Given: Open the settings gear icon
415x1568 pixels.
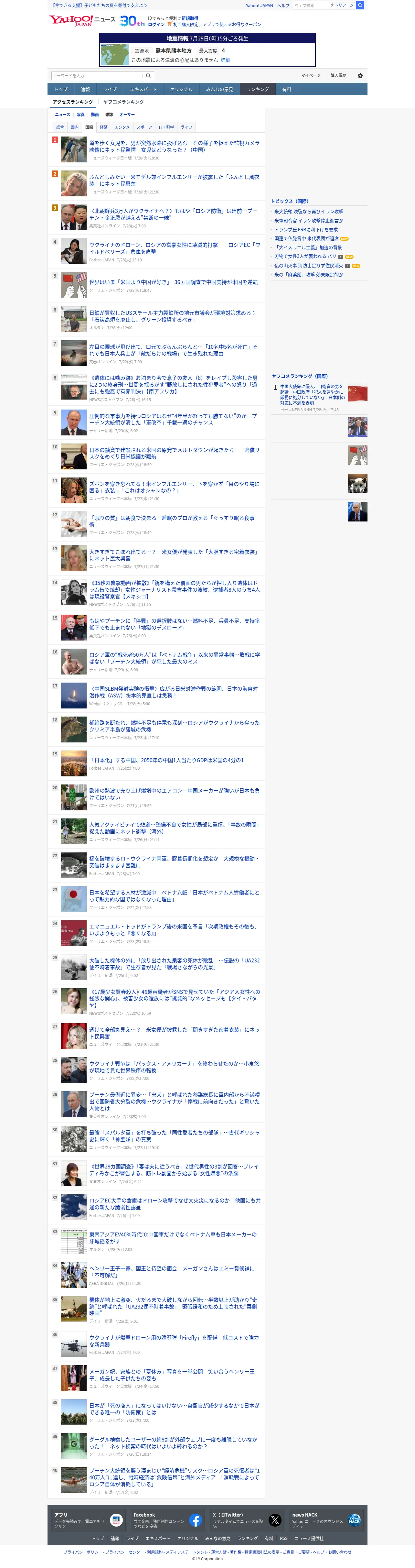Looking at the screenshot, I should [360, 75].
